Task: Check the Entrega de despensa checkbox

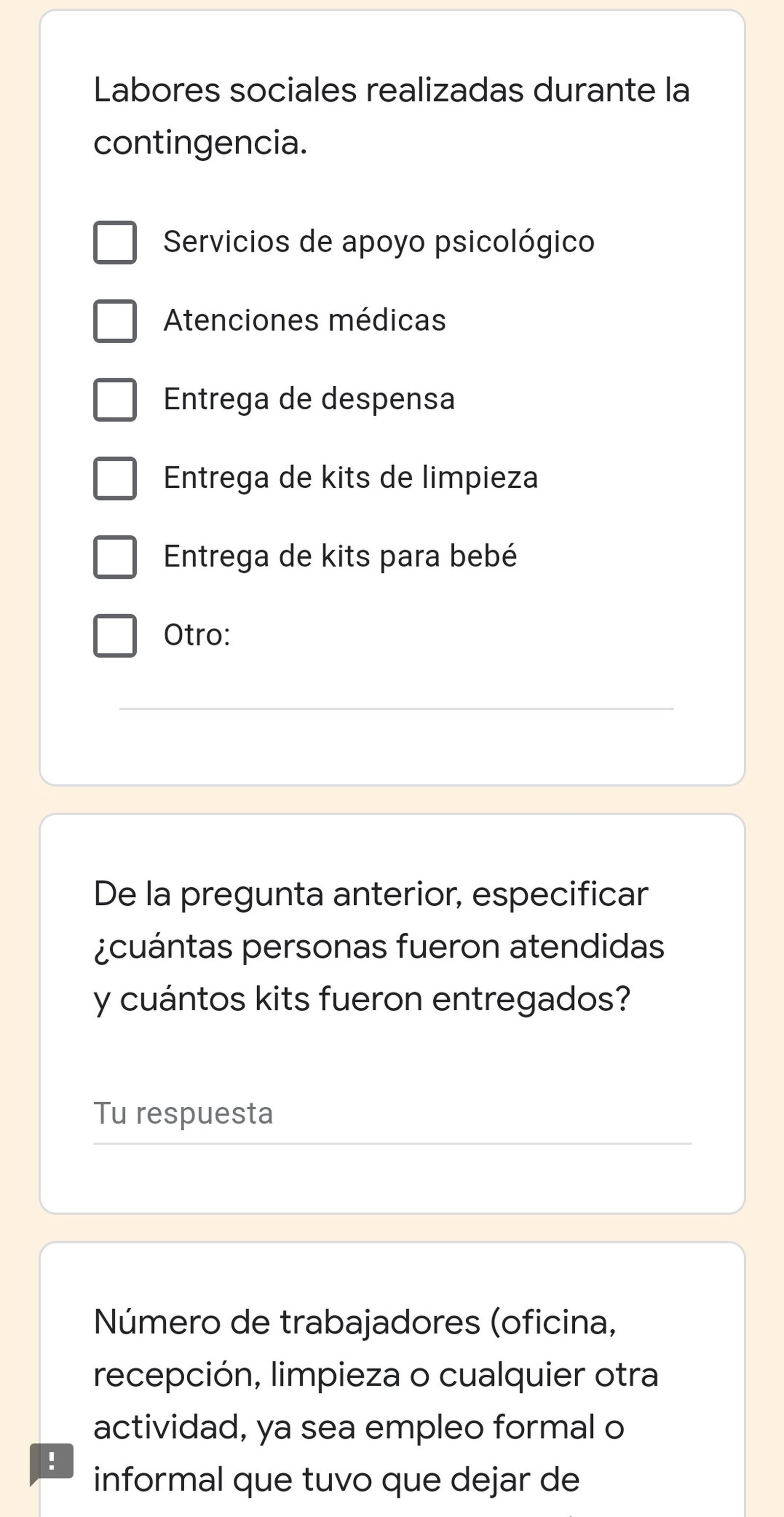Action: pos(115,400)
